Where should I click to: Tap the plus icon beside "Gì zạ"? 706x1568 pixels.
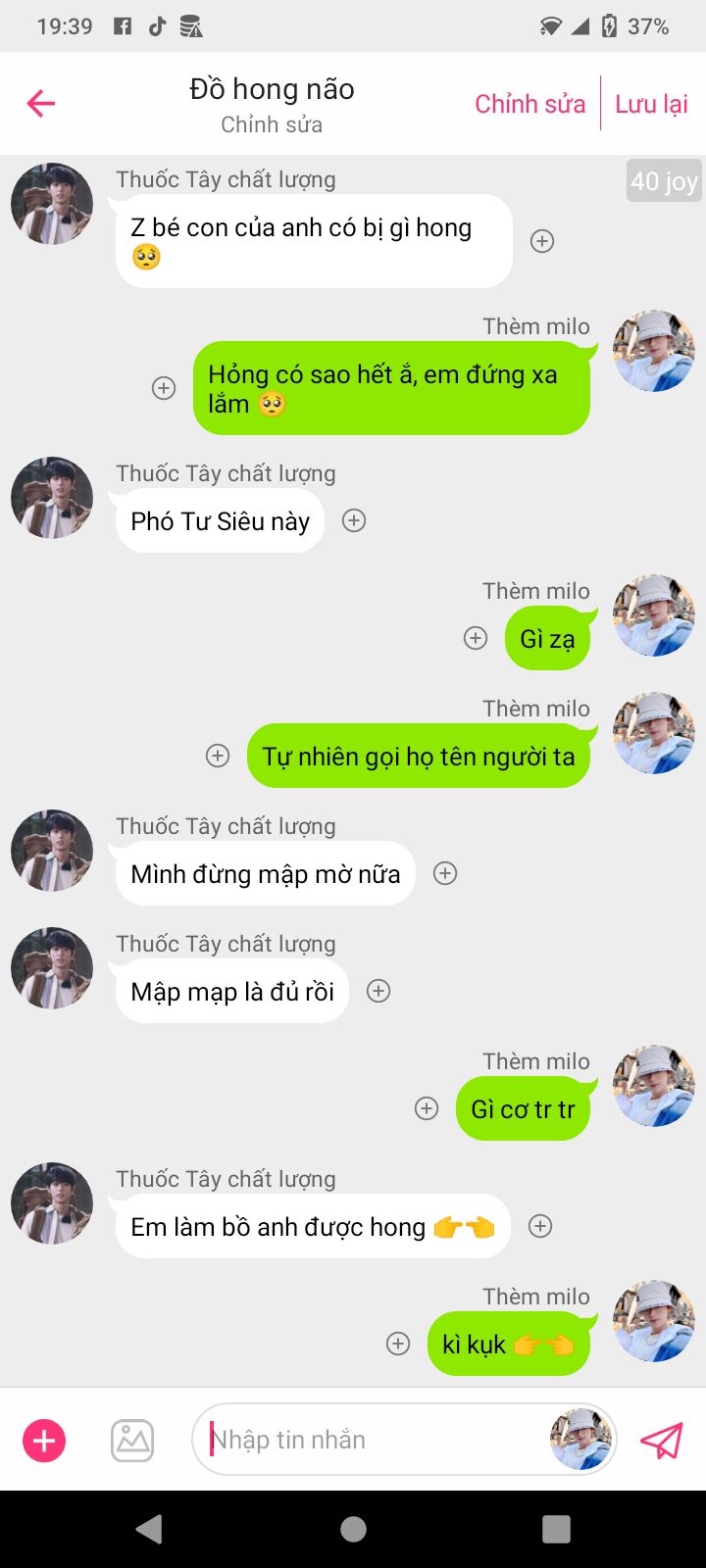476,638
